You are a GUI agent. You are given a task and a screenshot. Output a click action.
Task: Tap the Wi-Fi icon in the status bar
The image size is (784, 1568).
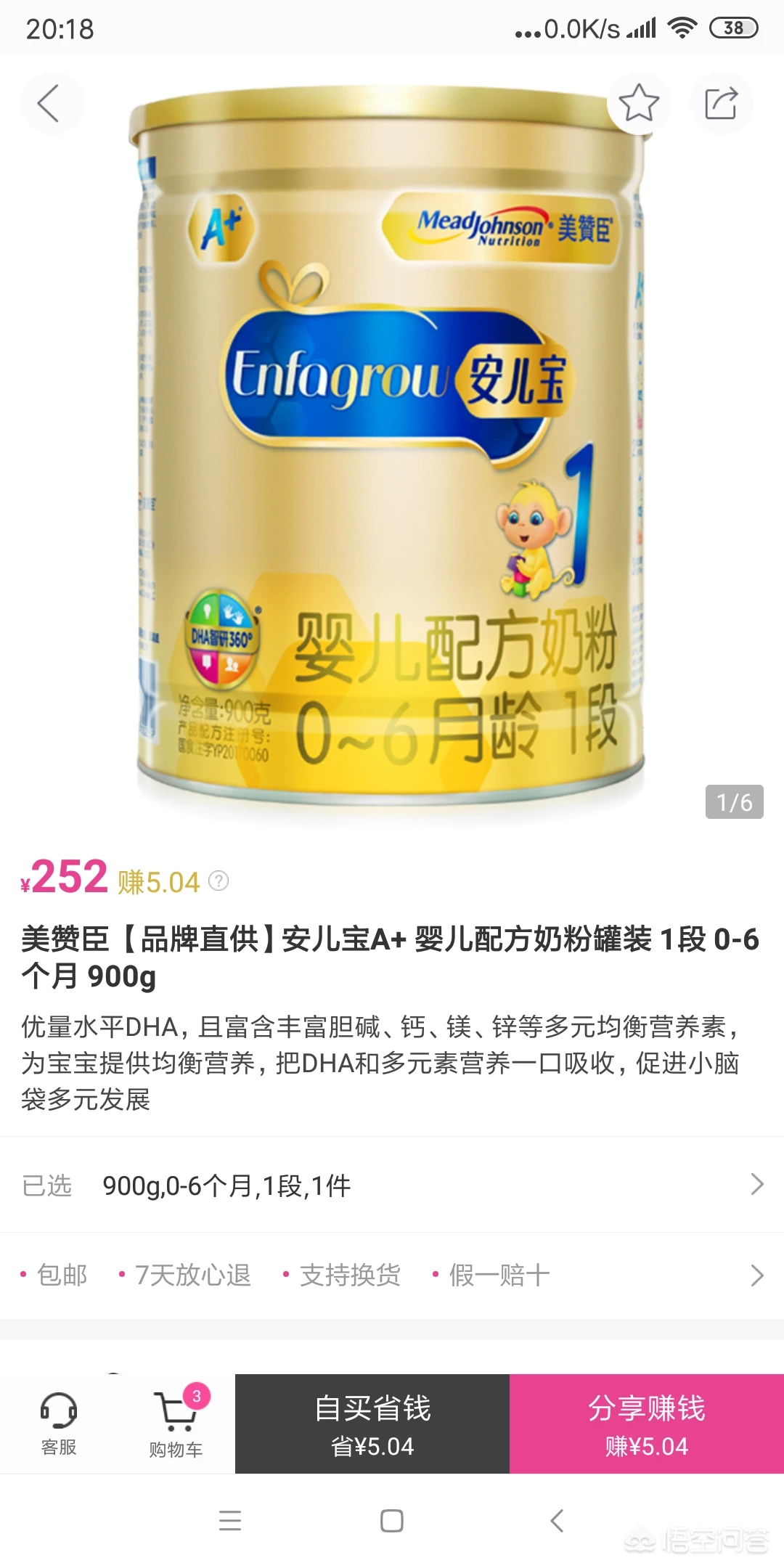tap(684, 27)
